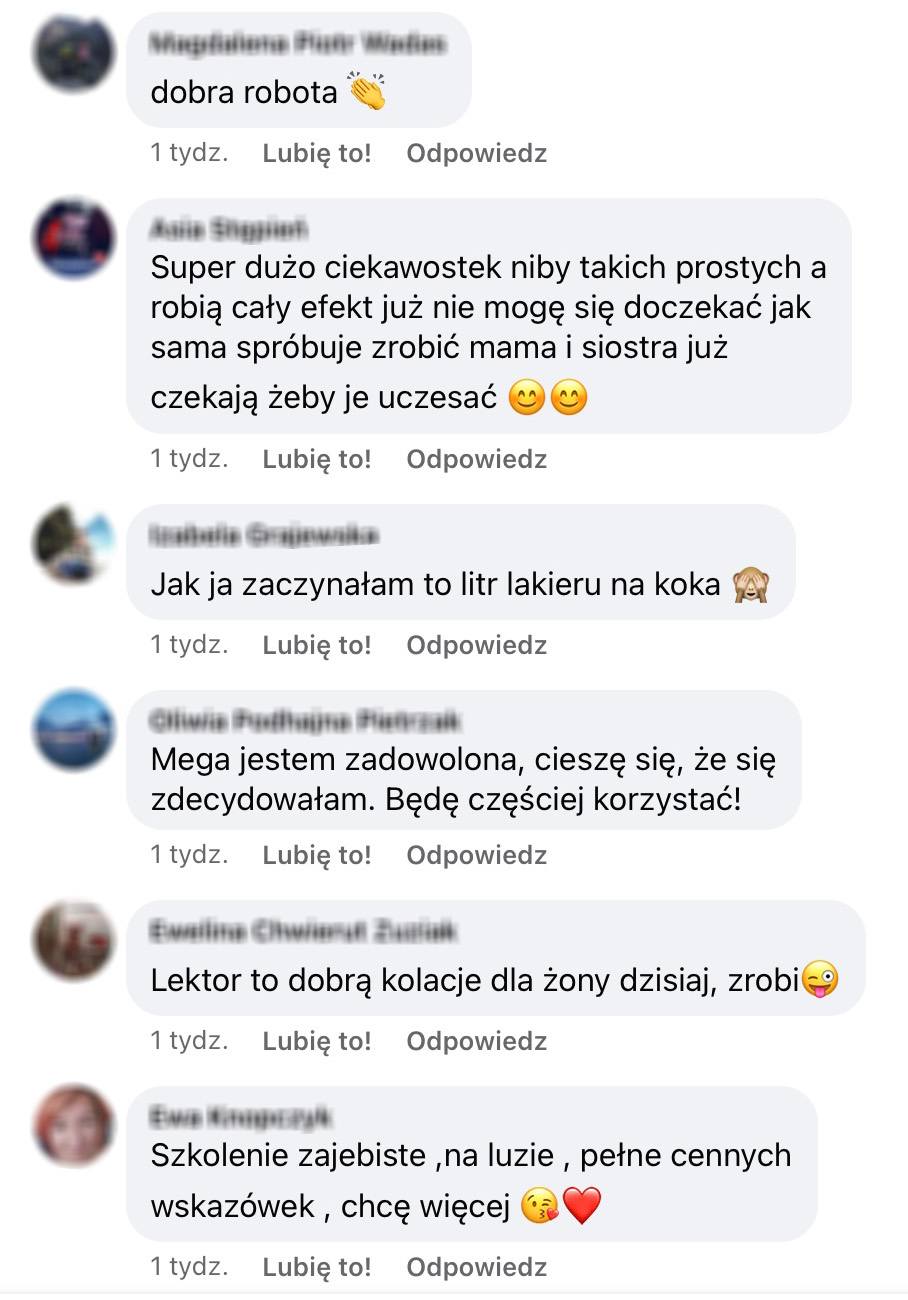Reply to the "litr lakieru na koka" comment
Viewport: 908px width, 1300px height.
476,645
